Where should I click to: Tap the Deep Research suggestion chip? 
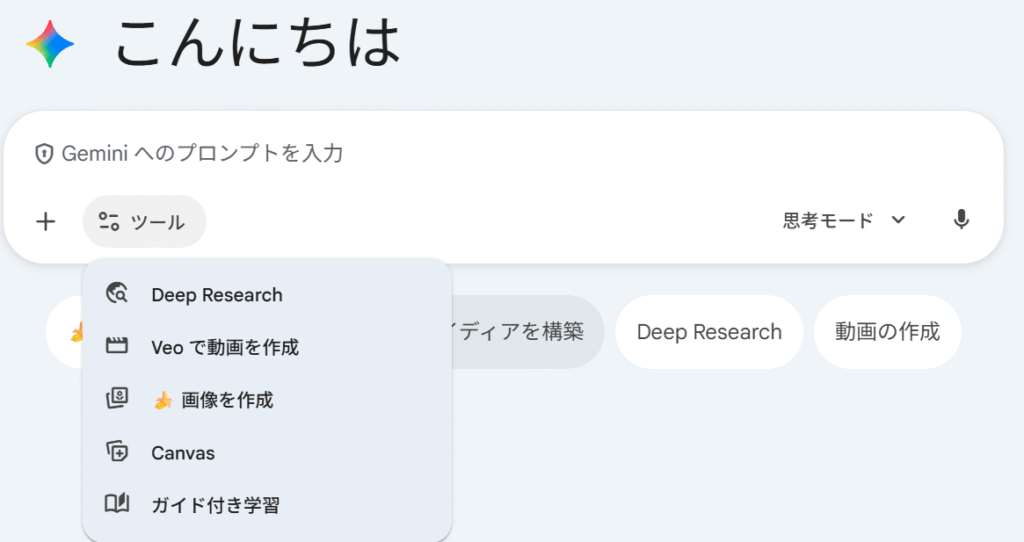(x=709, y=332)
